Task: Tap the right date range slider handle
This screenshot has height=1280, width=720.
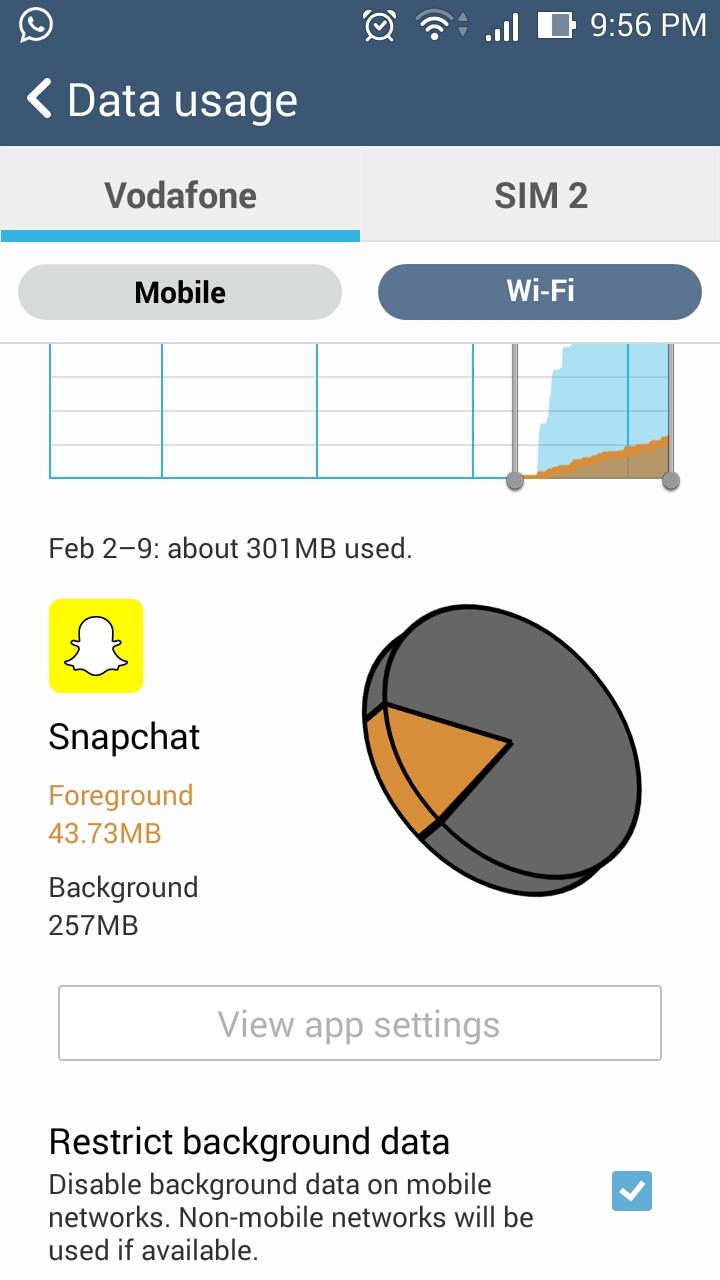Action: pos(668,483)
